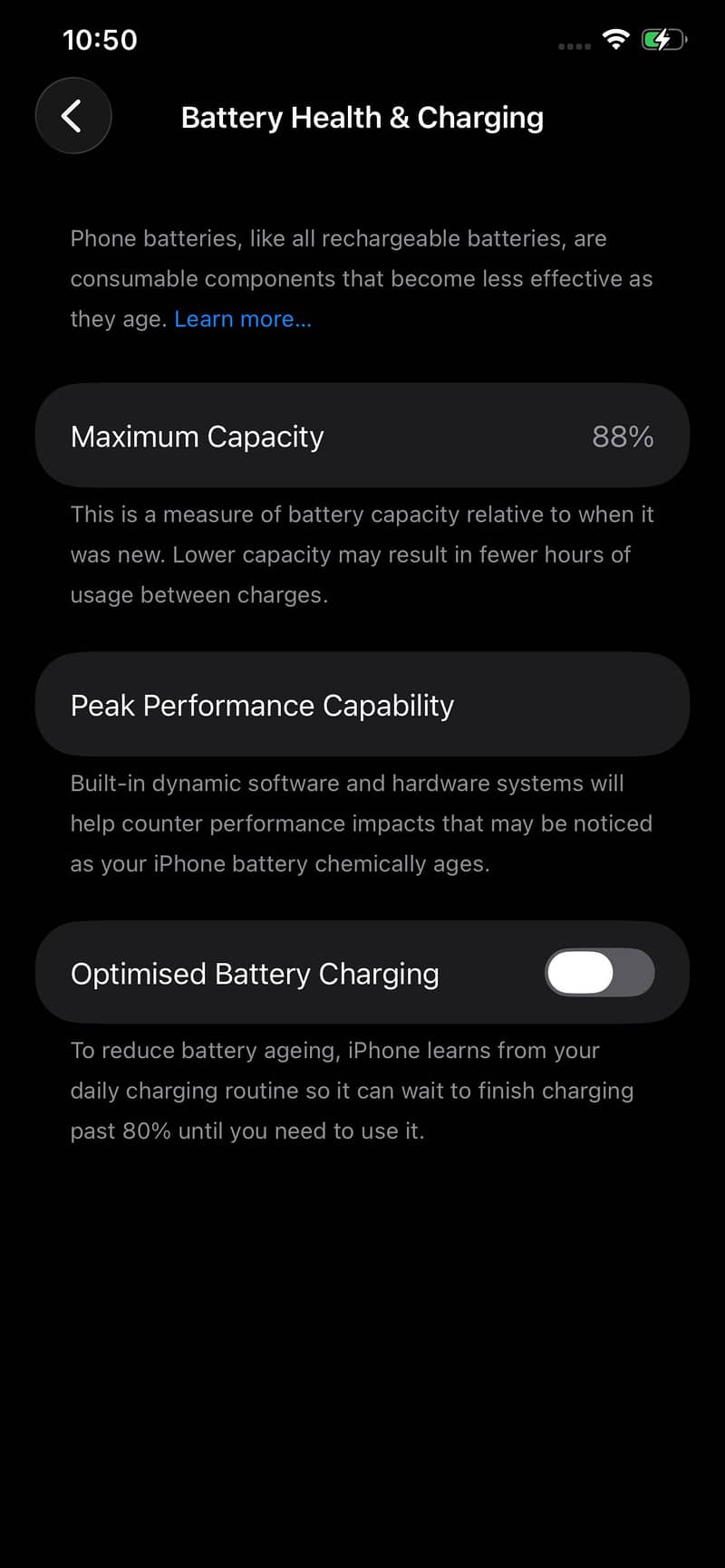This screenshot has width=725, height=1568.
Task: Open the Peak Performance Capability section
Action: tap(362, 705)
